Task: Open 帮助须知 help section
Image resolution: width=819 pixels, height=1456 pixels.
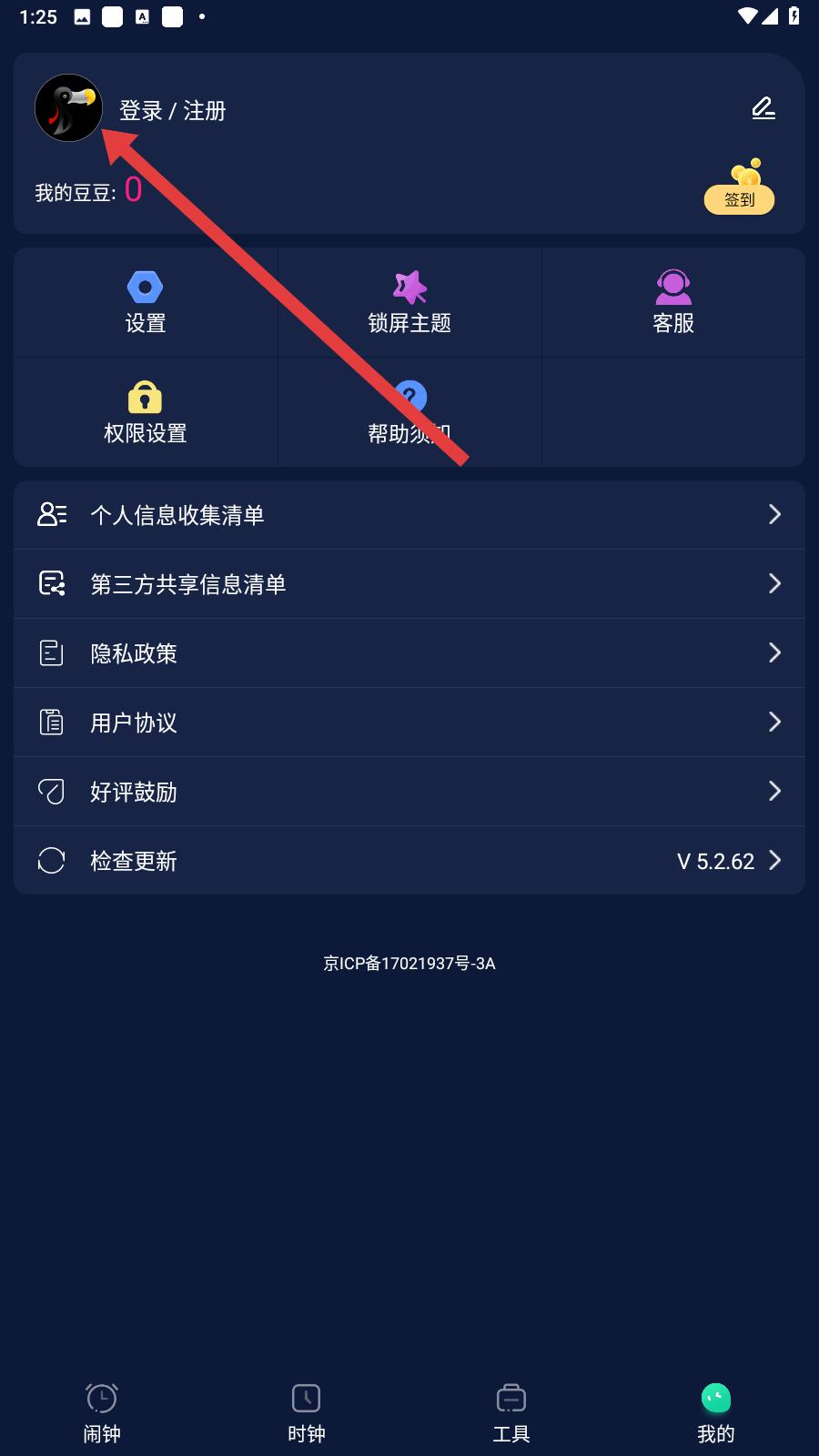Action: (x=409, y=412)
